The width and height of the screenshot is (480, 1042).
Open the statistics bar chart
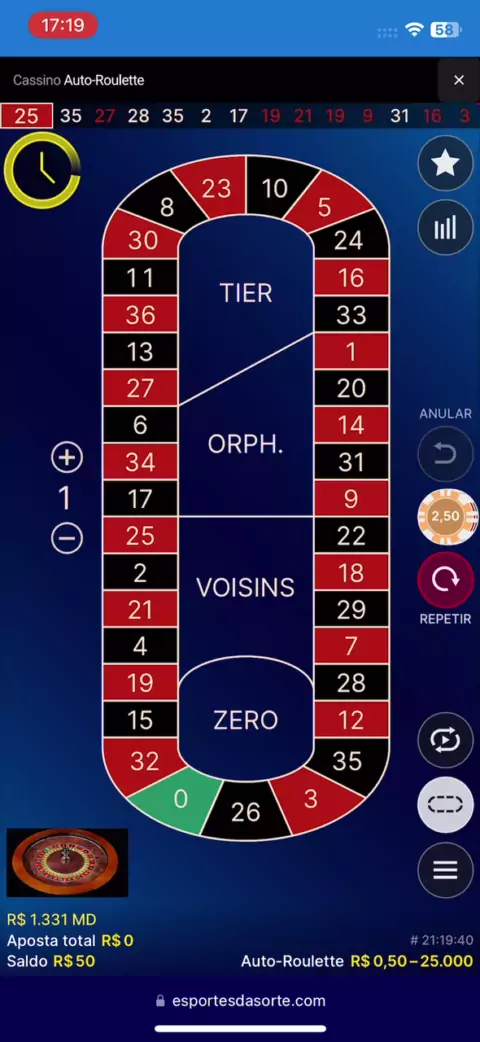pyautogui.click(x=445, y=227)
